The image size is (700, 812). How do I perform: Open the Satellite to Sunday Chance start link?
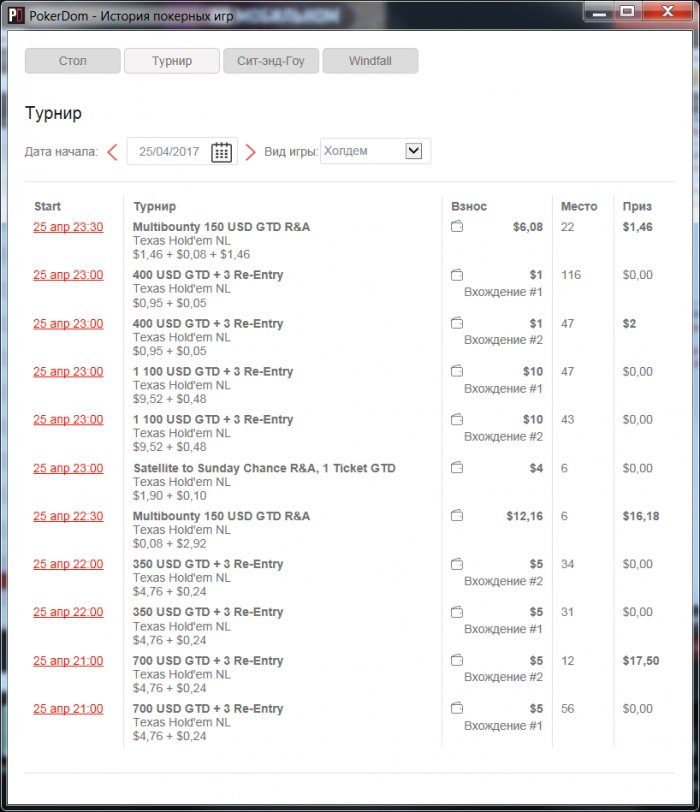click(x=68, y=468)
